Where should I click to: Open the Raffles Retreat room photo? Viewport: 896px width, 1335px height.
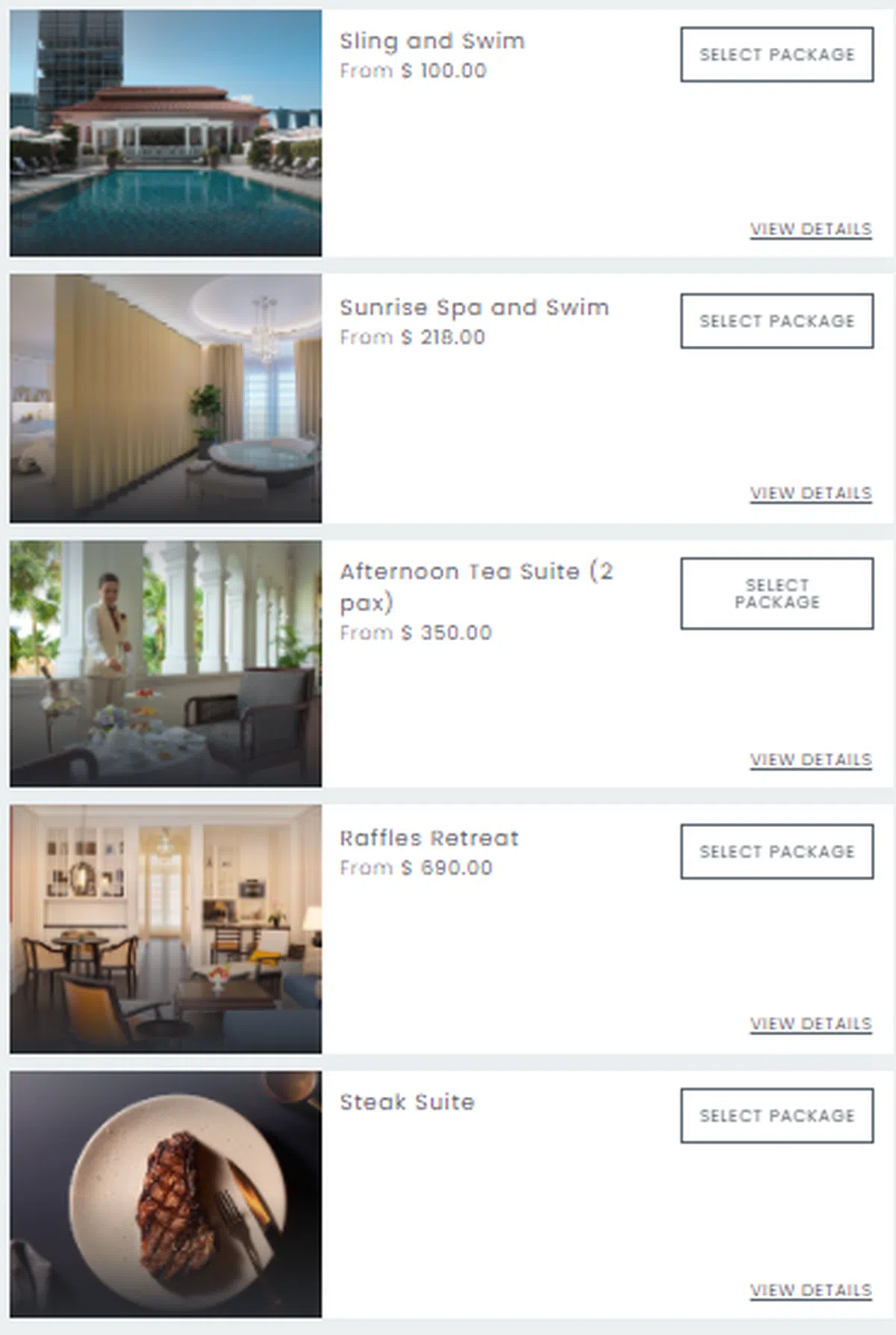point(166,929)
